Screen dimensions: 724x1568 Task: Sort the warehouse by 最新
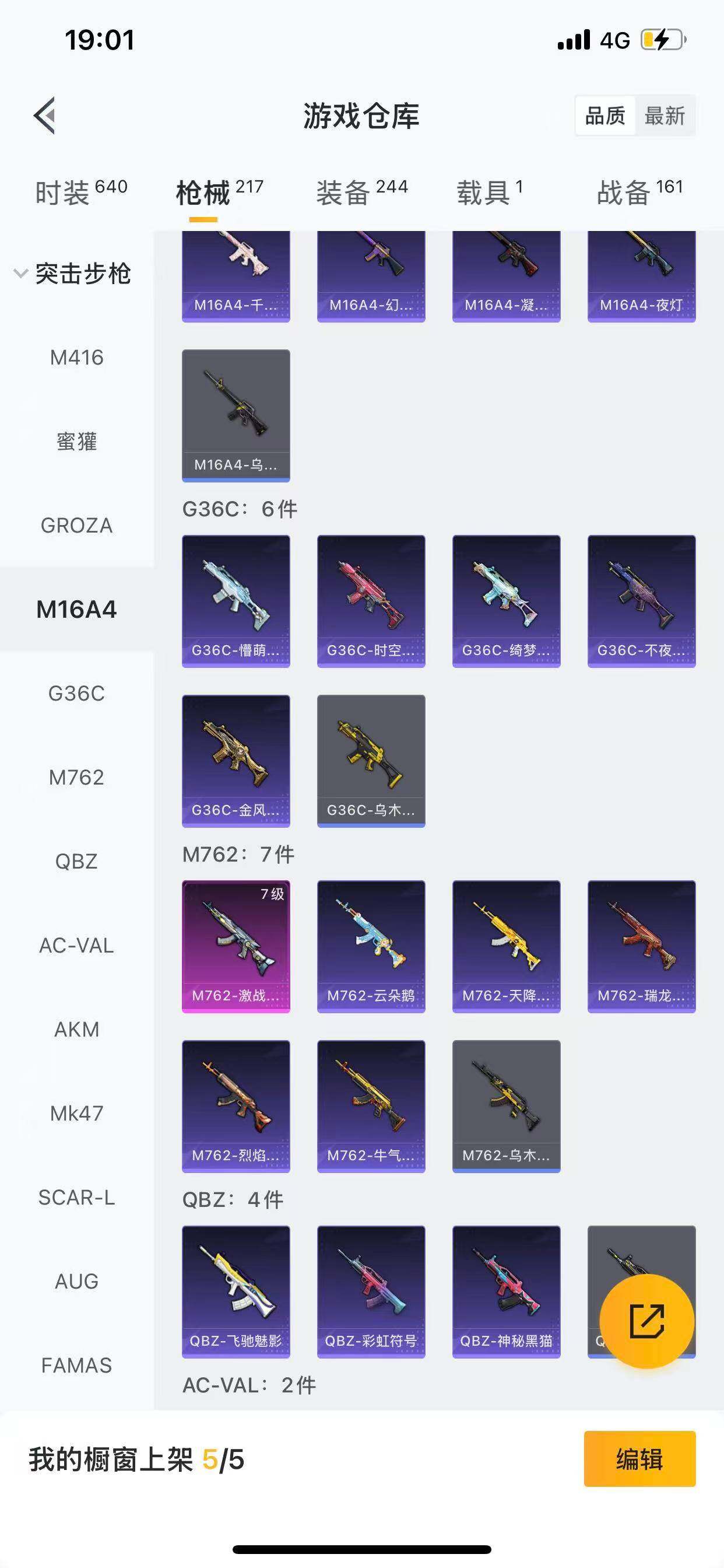(x=665, y=116)
